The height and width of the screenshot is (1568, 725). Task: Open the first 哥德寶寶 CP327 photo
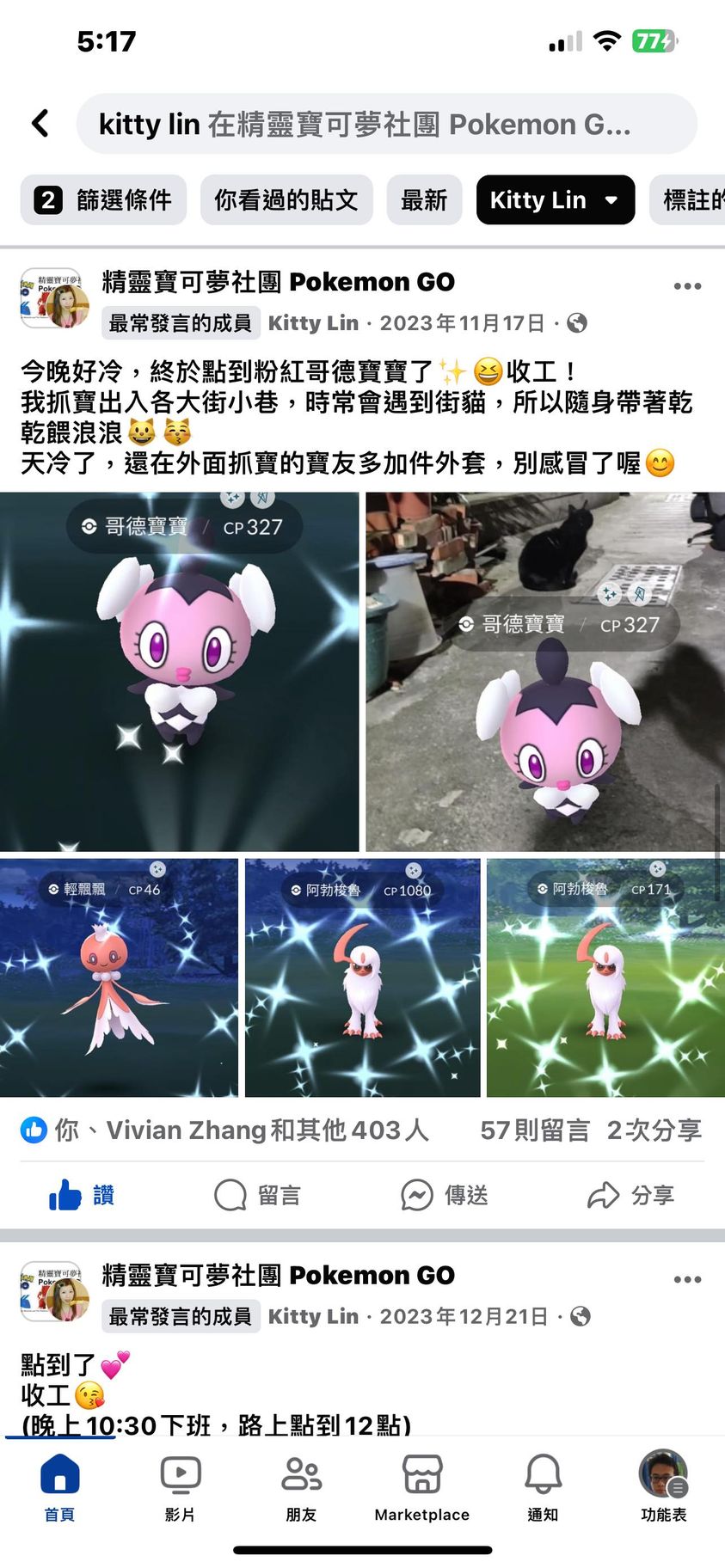(179, 671)
